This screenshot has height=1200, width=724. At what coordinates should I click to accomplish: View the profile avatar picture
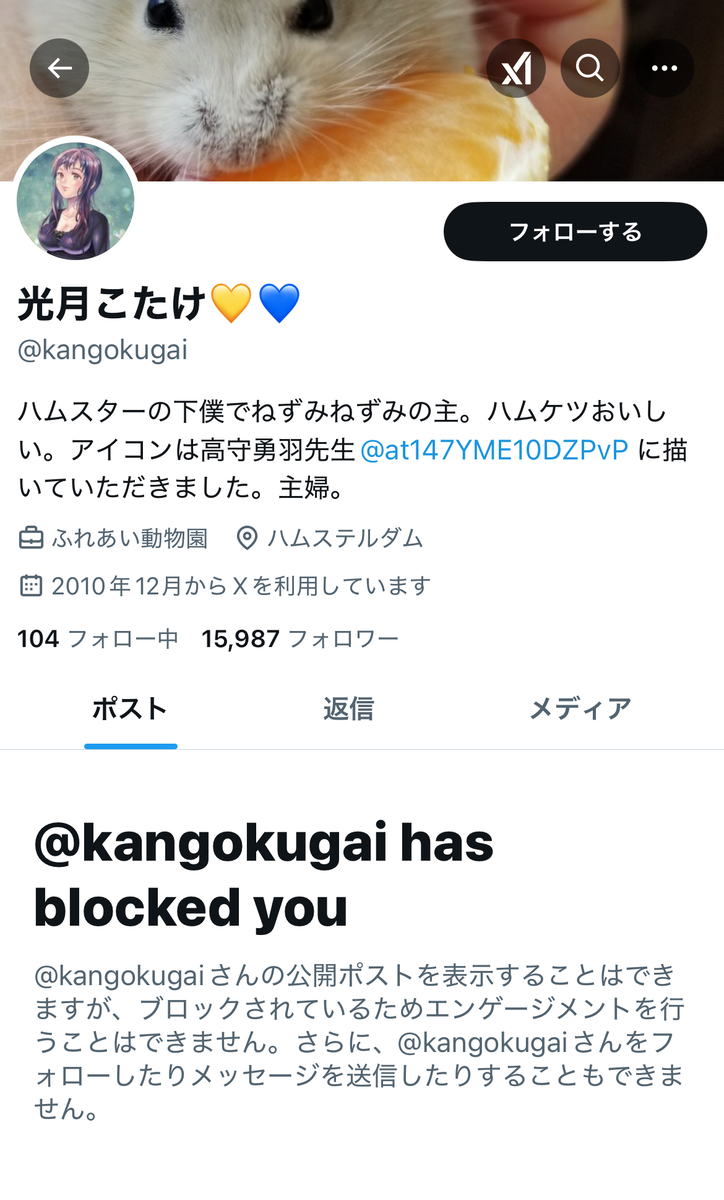pos(76,200)
